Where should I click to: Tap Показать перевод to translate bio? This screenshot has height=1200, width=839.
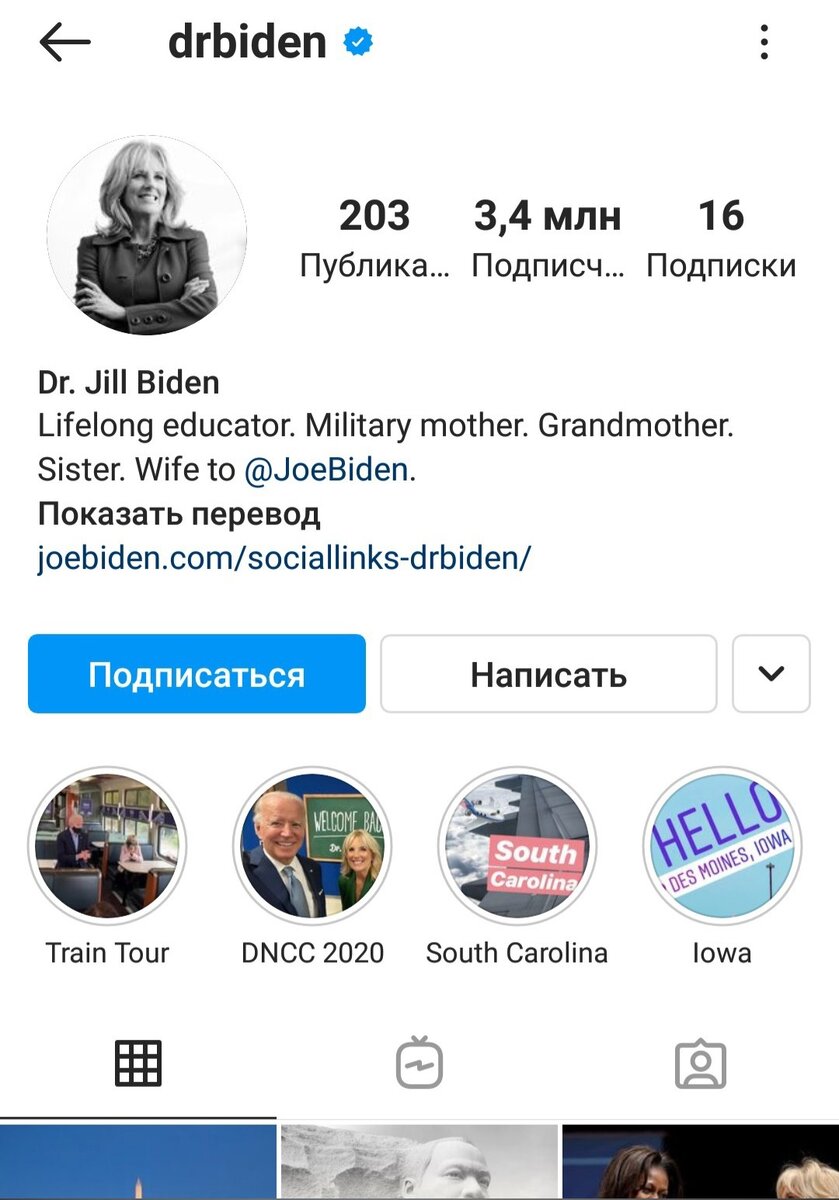click(179, 514)
